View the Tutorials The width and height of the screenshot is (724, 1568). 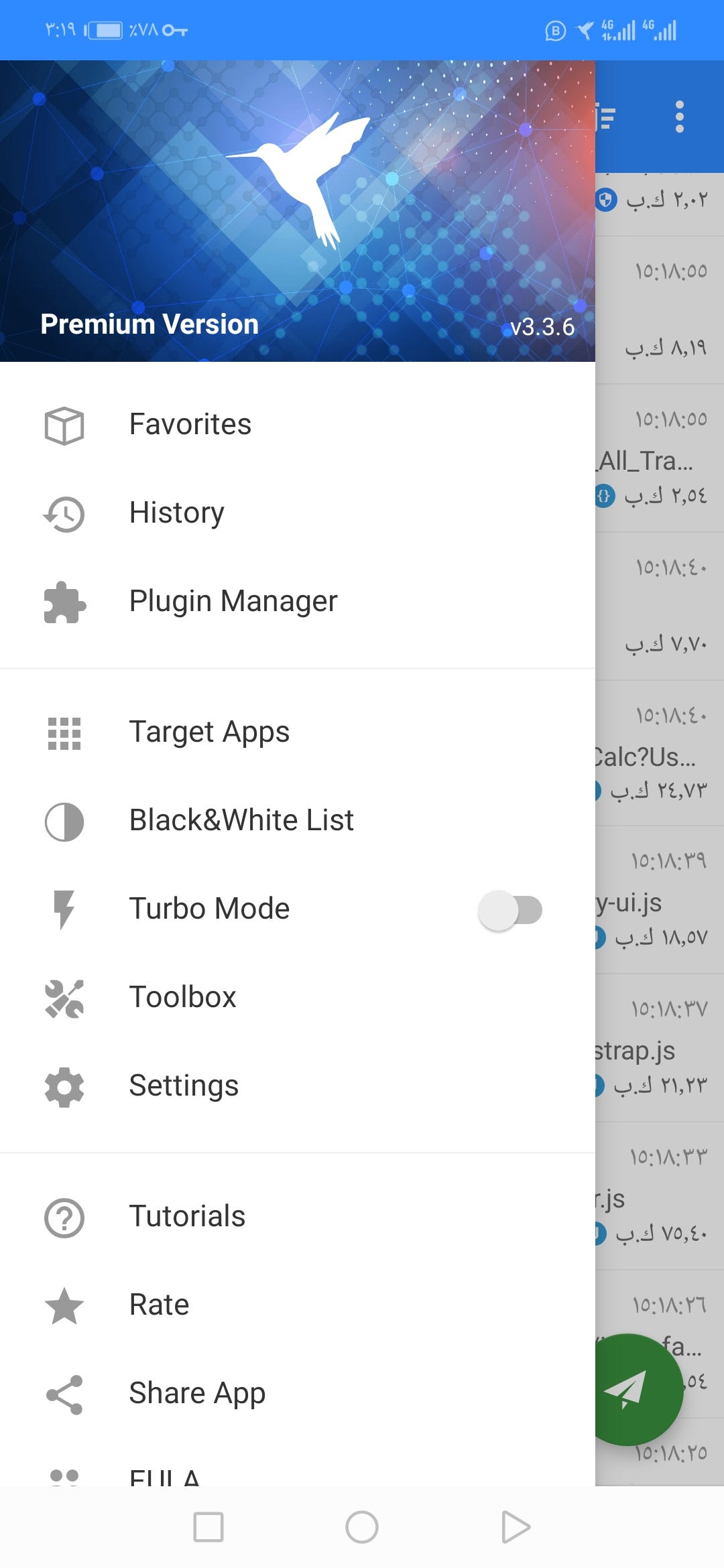(x=187, y=1217)
